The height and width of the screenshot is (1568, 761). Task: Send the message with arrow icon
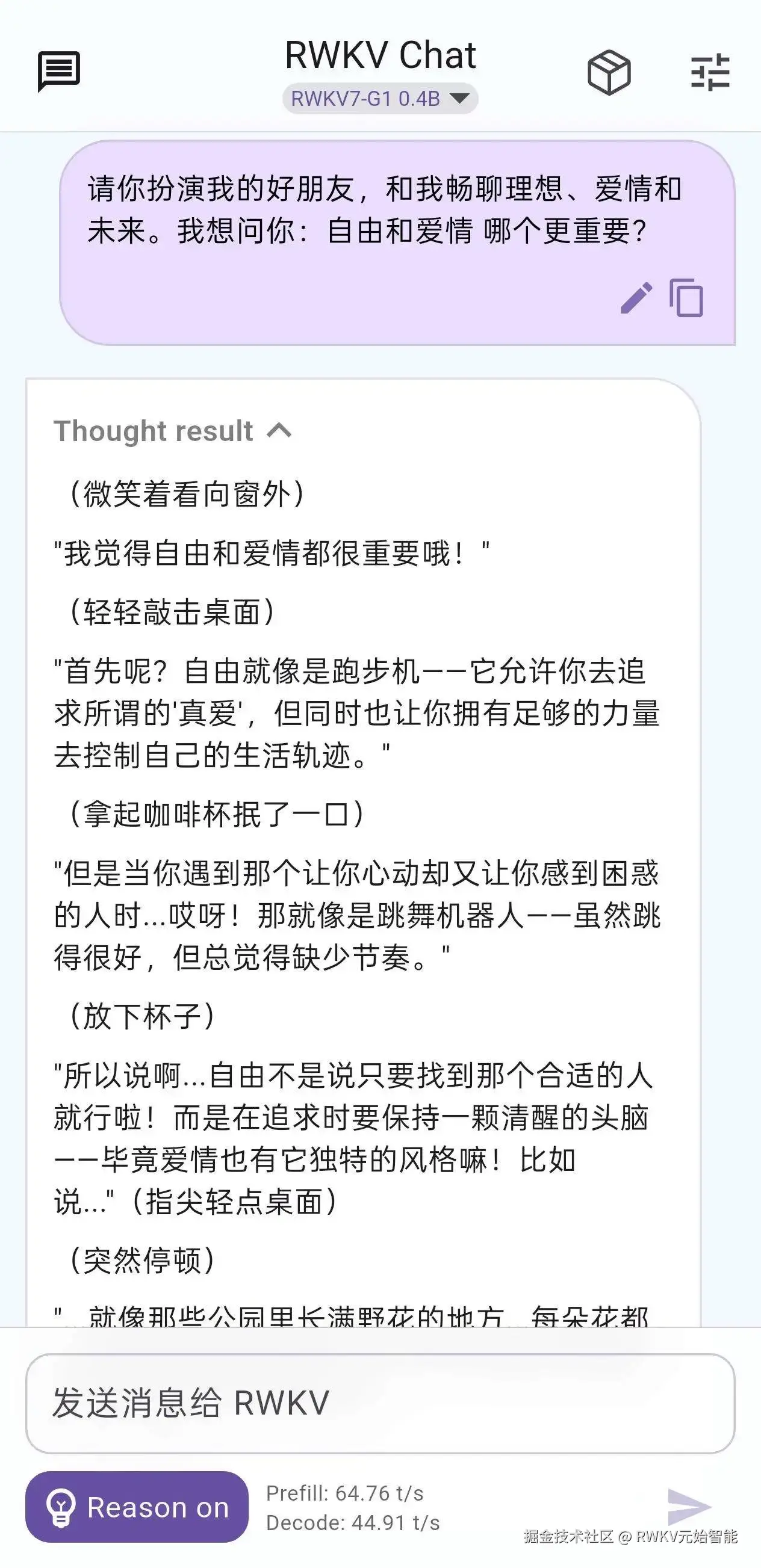click(689, 1507)
